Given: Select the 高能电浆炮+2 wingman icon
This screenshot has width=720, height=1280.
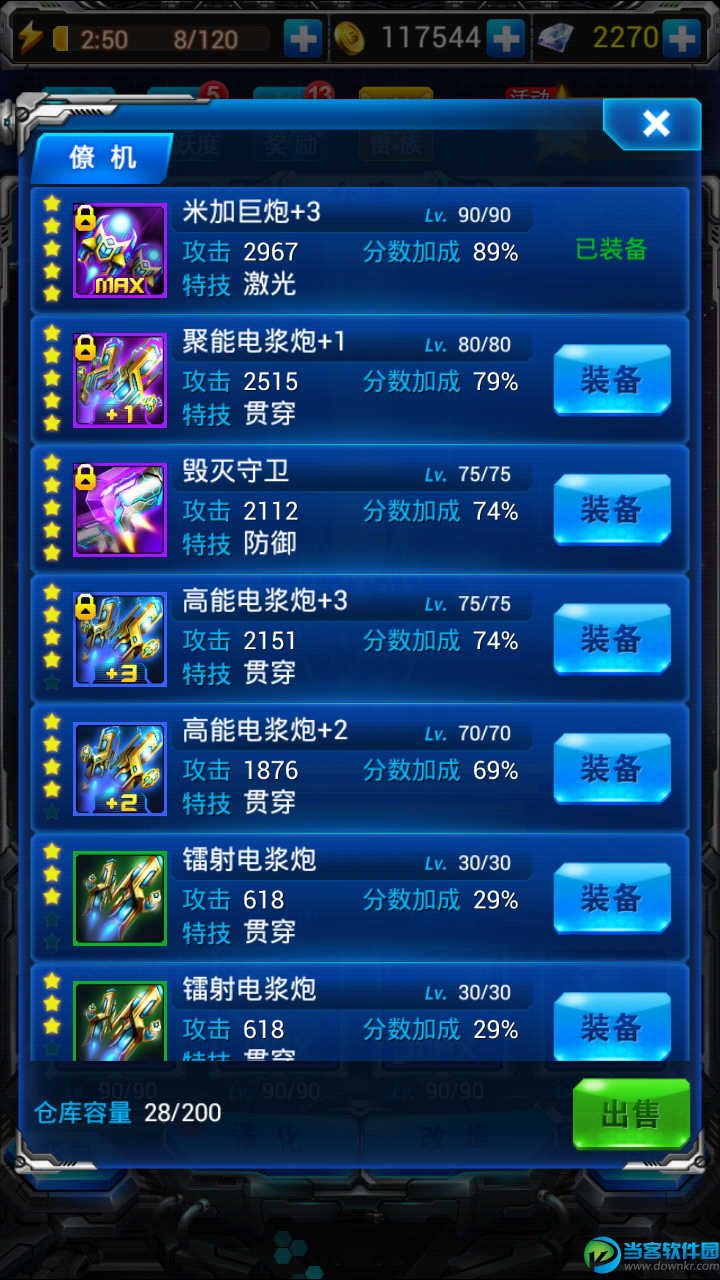Looking at the screenshot, I should (120, 768).
